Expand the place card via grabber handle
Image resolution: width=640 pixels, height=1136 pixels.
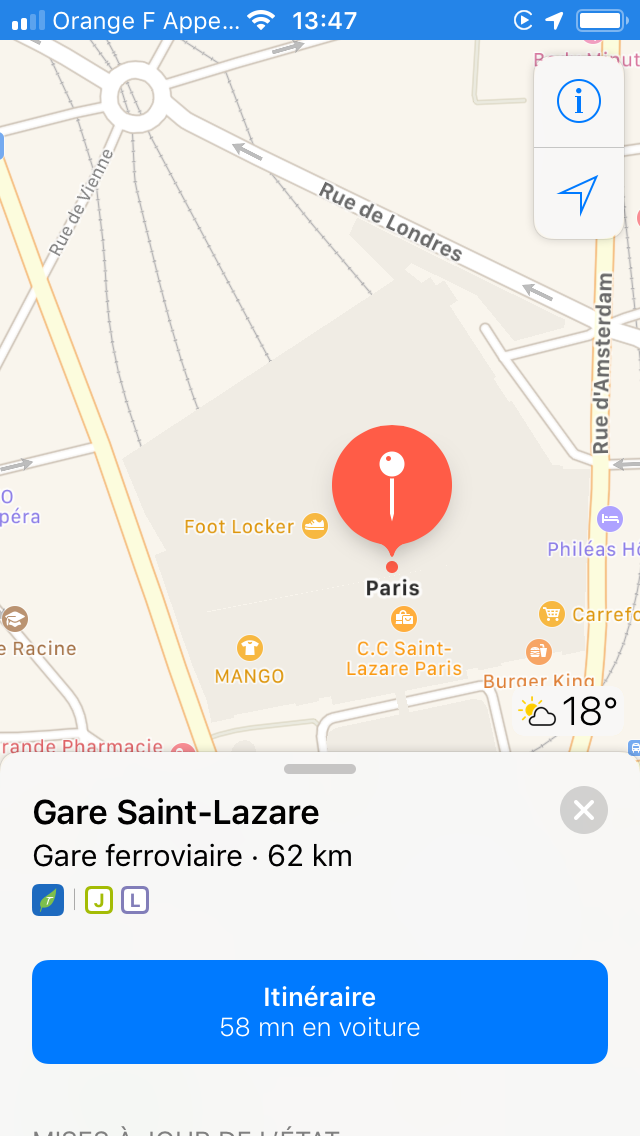(320, 769)
